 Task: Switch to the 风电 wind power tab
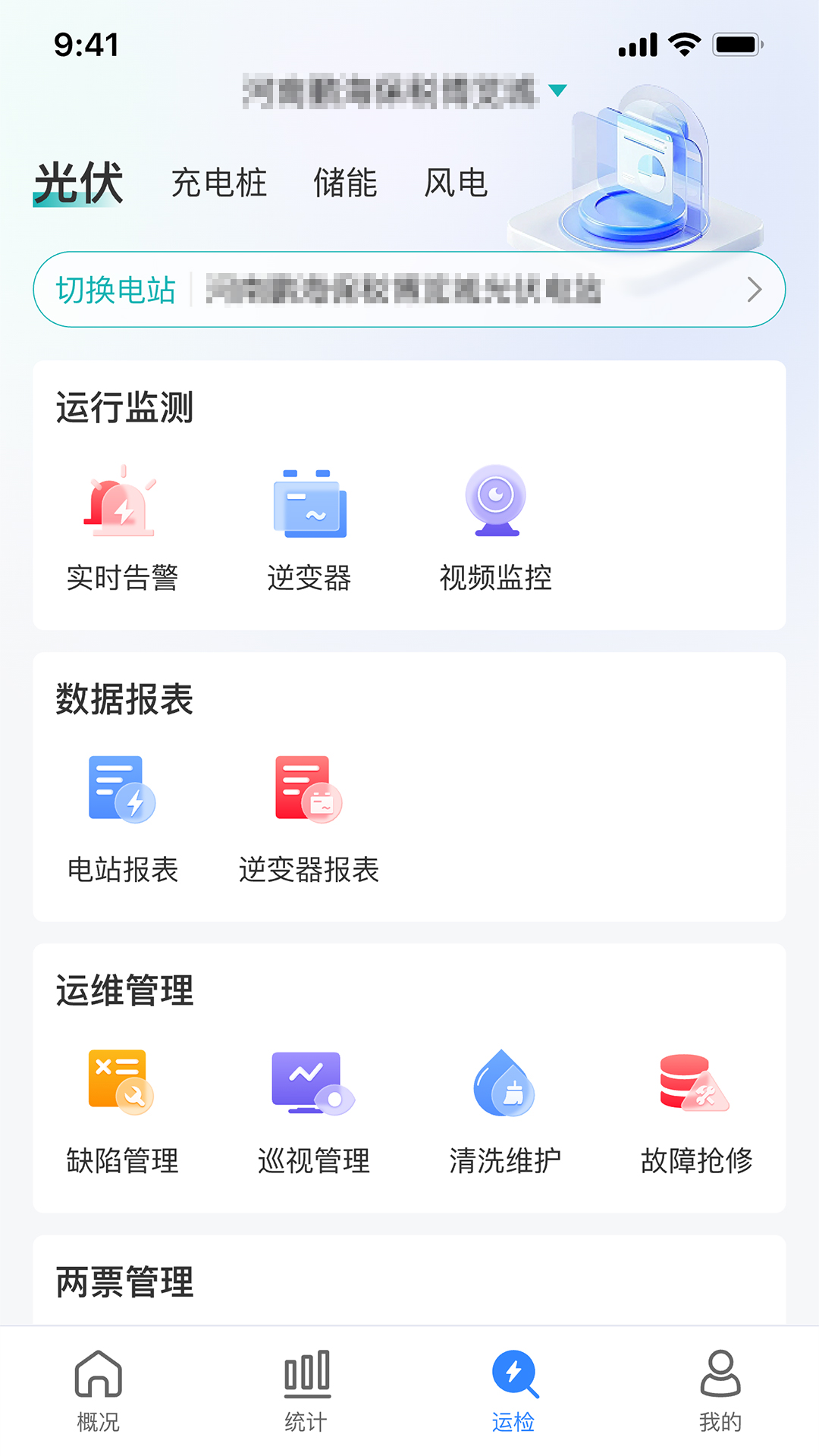[456, 182]
